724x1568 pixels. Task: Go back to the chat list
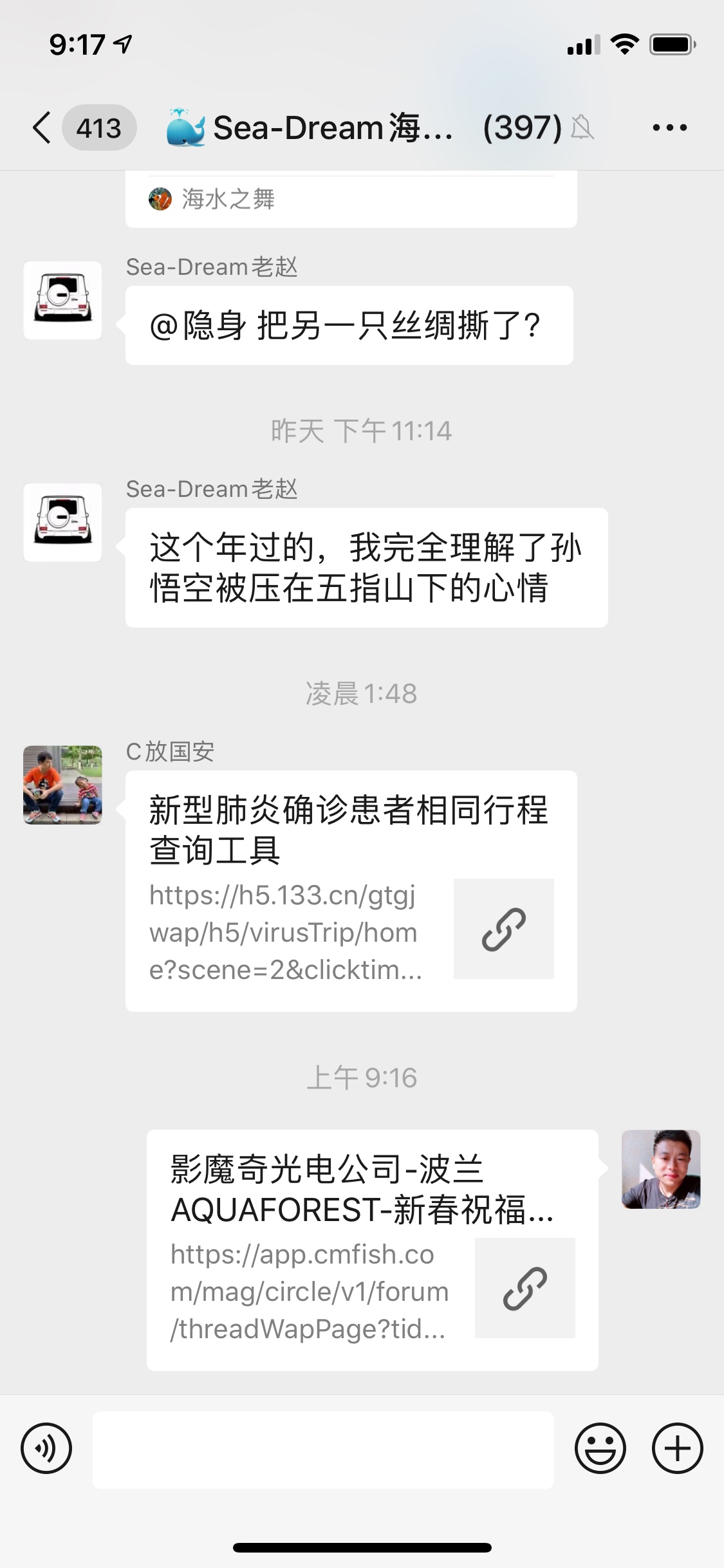(x=42, y=127)
